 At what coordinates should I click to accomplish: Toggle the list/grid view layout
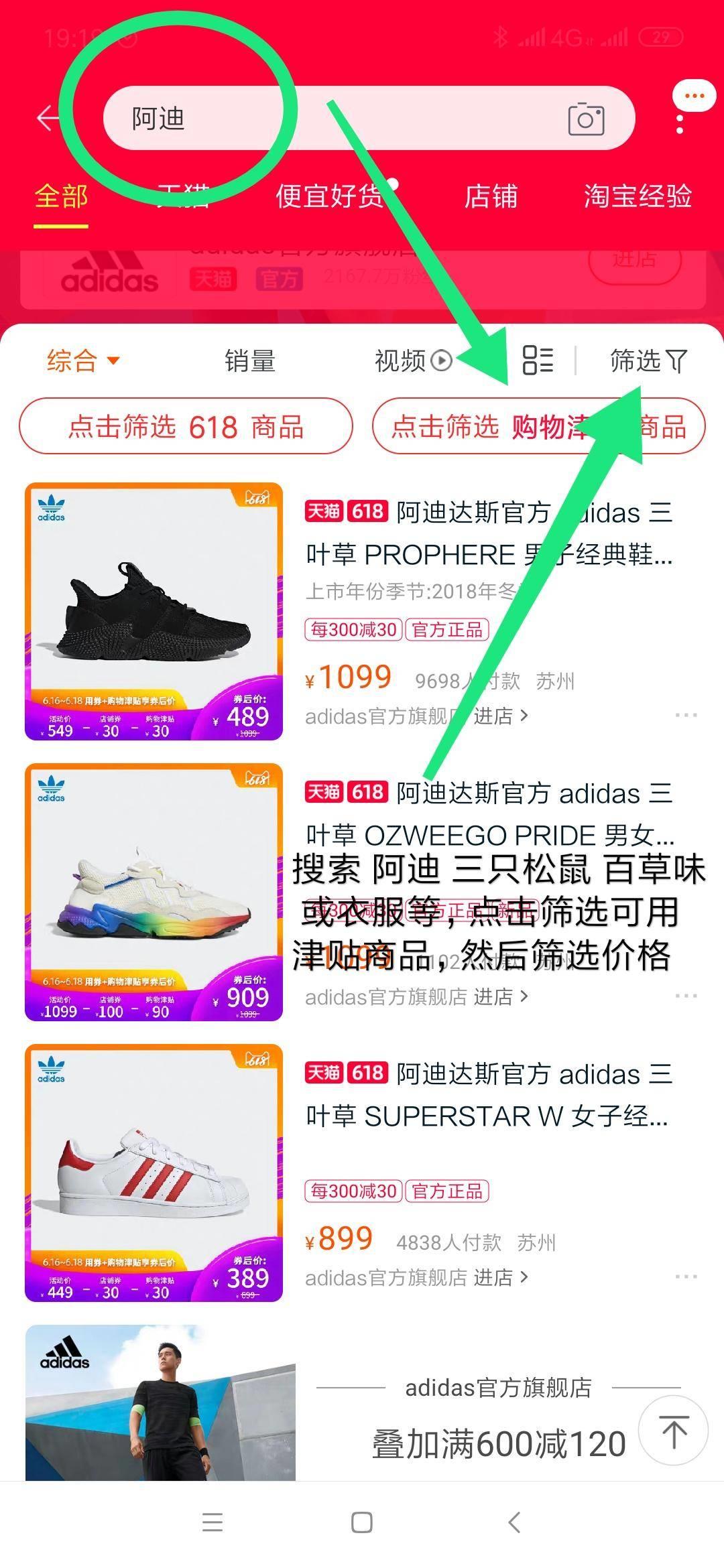pyautogui.click(x=538, y=360)
